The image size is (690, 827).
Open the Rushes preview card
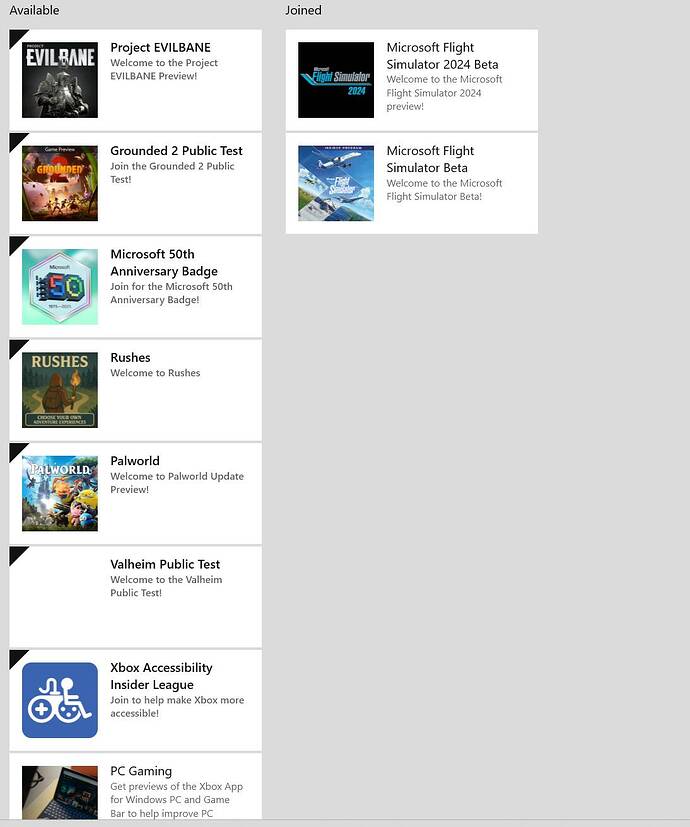click(x=135, y=390)
